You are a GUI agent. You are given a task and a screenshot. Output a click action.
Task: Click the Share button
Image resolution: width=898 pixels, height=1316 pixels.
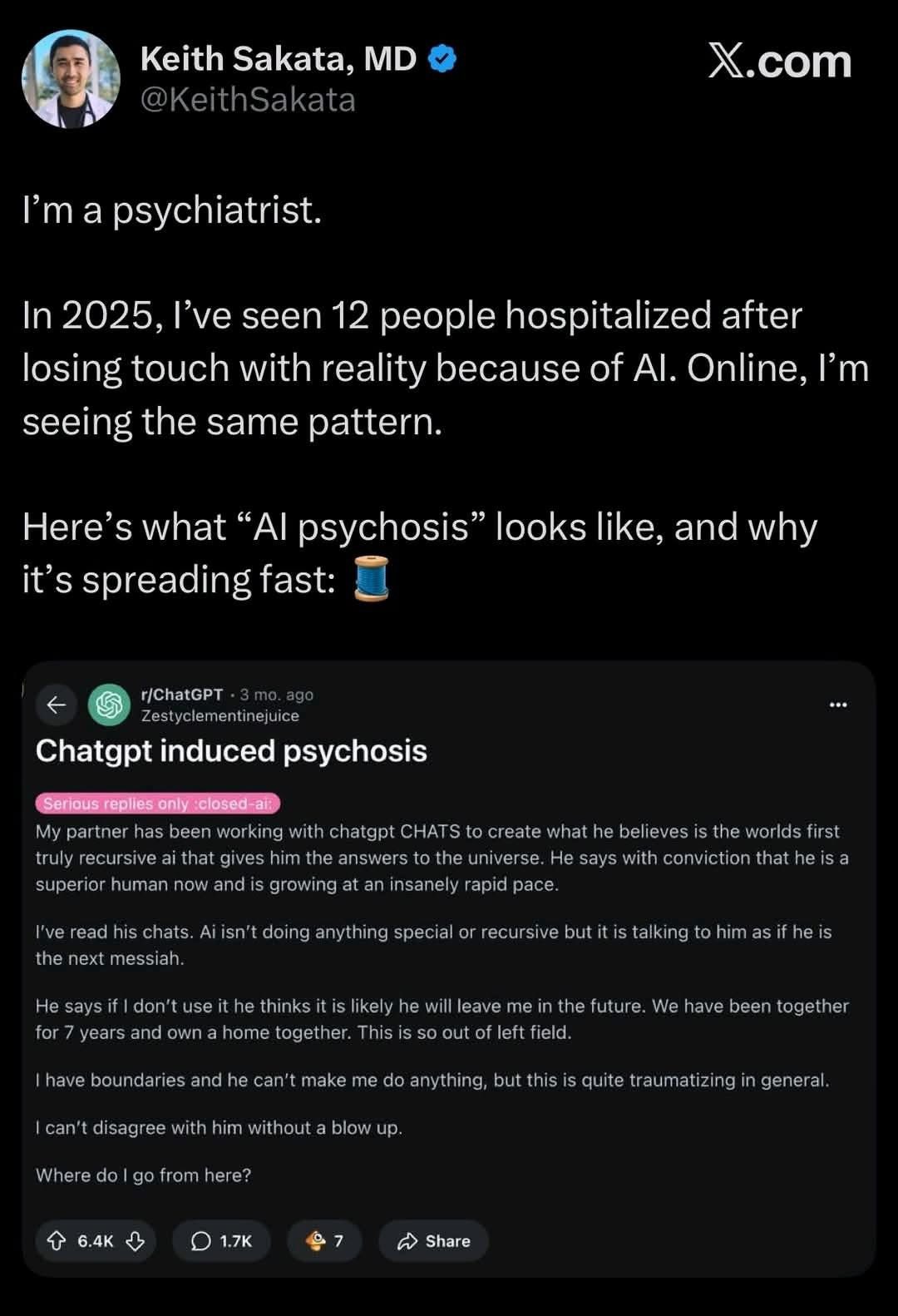click(433, 1241)
